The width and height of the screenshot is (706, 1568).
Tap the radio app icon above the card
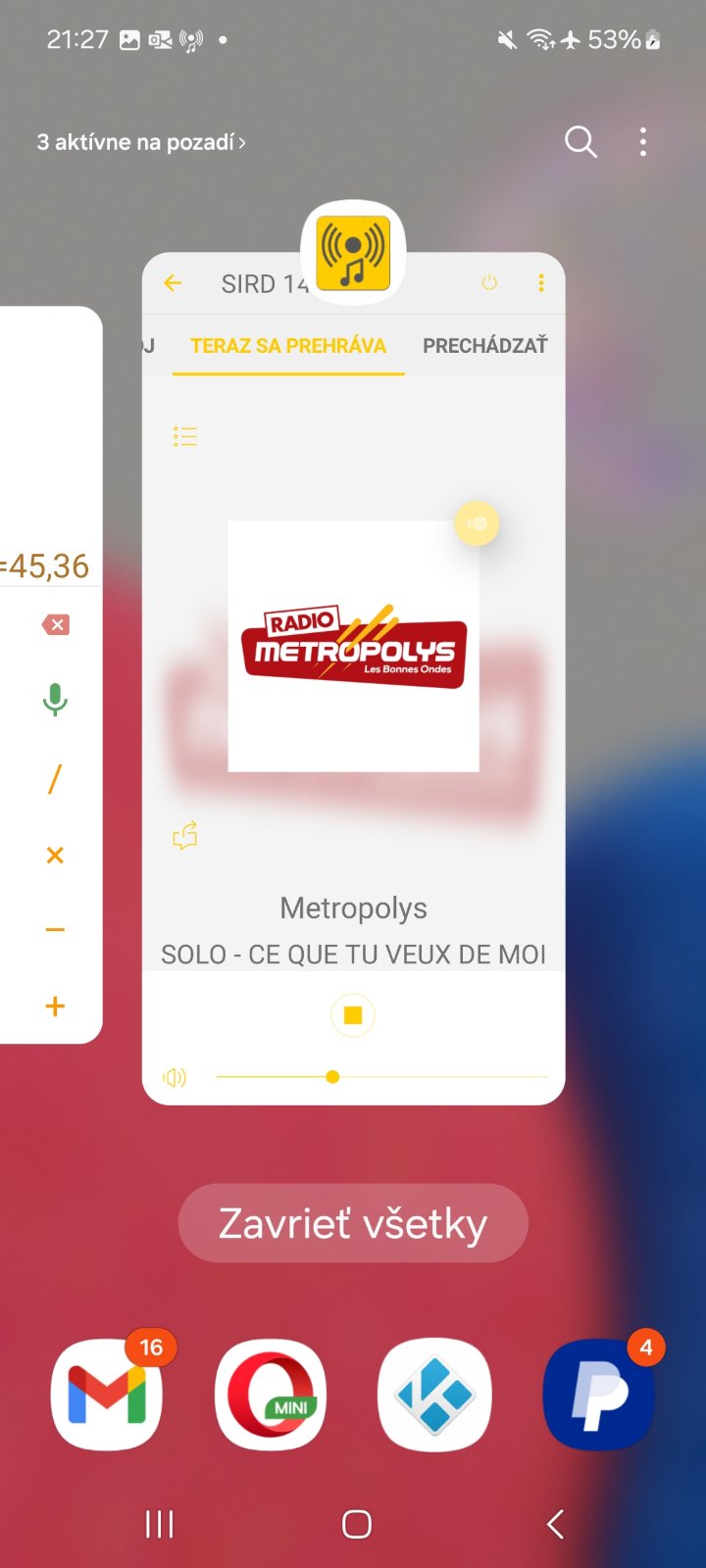(x=353, y=252)
